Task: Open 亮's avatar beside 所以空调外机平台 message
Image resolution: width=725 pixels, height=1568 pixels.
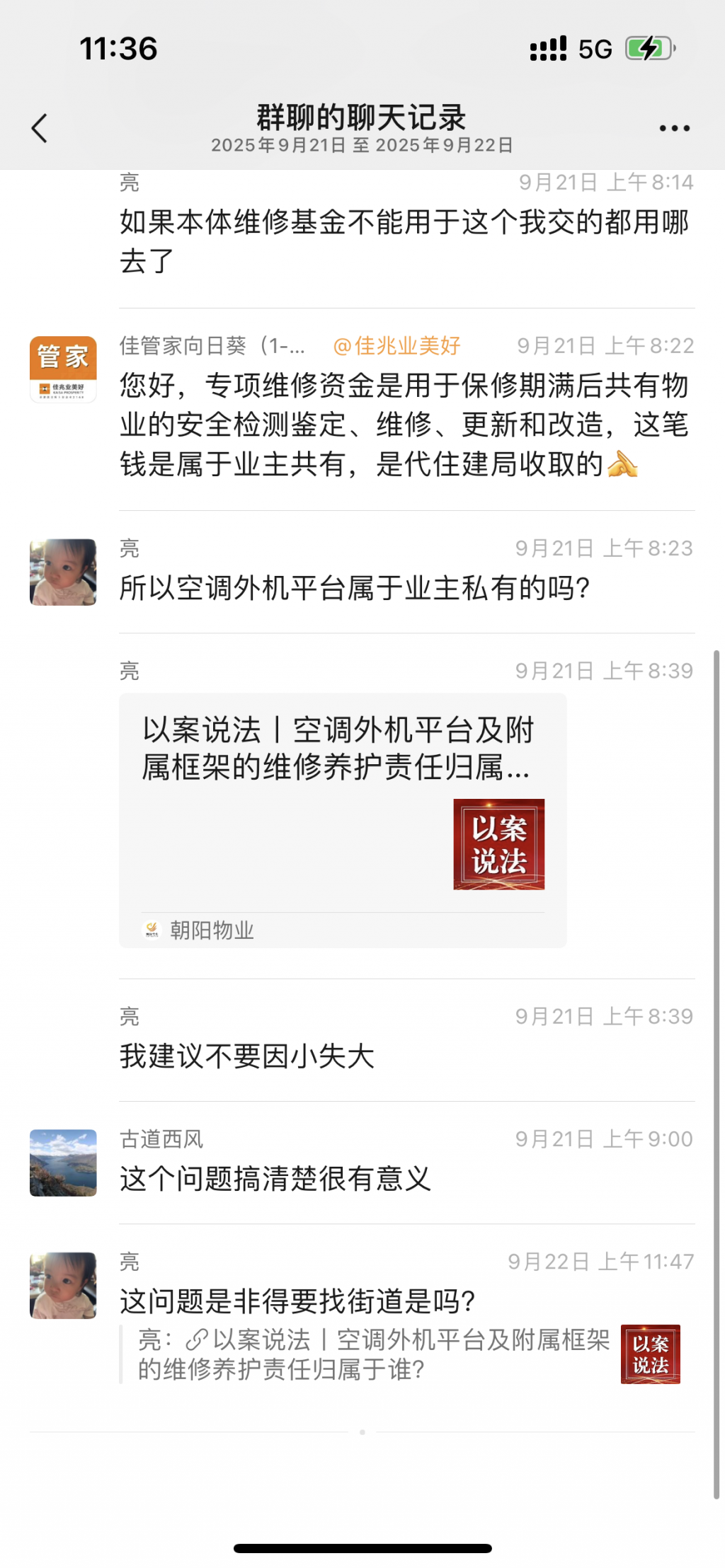Action: [63, 572]
